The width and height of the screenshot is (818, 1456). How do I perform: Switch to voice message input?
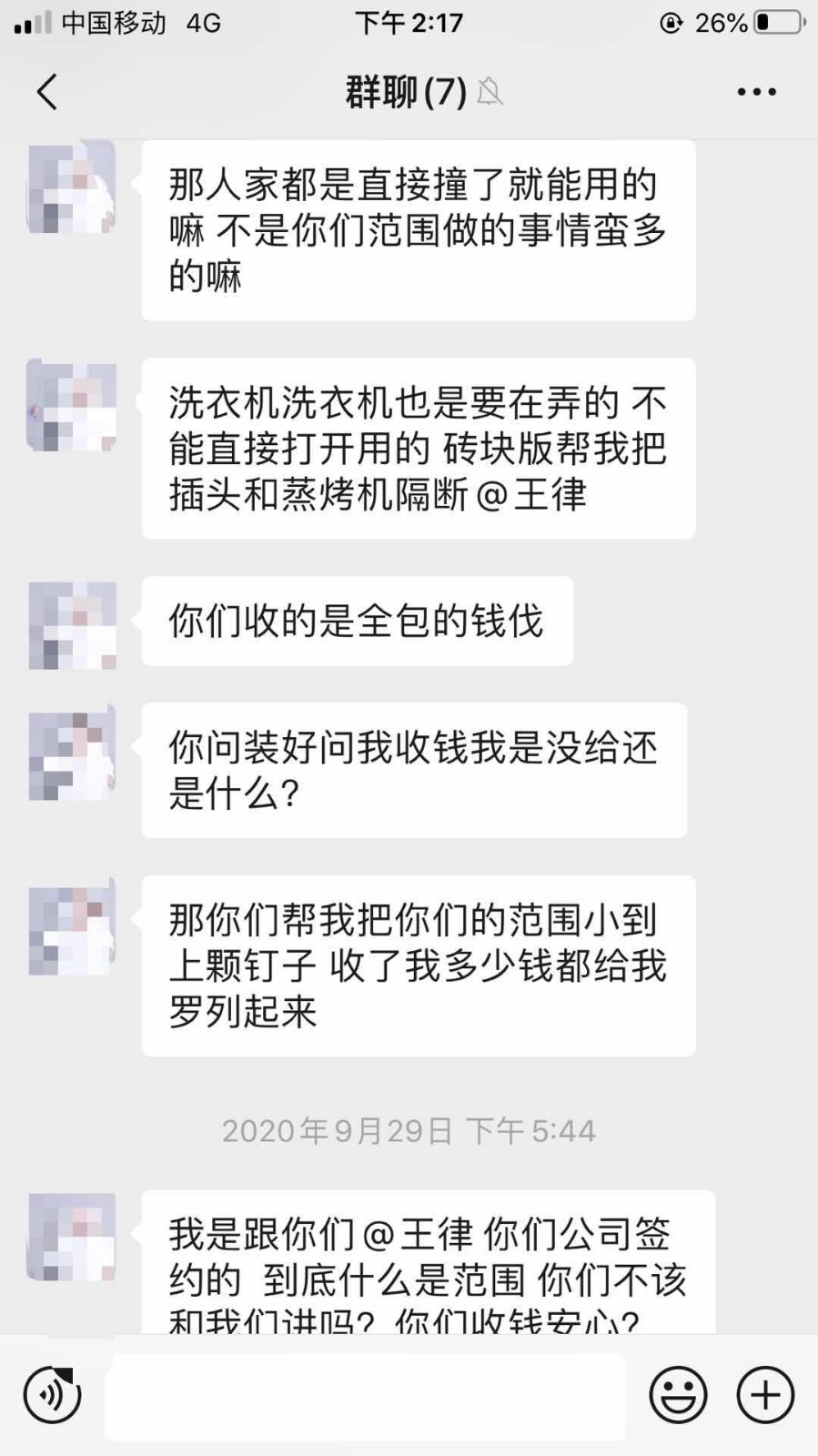click(53, 1395)
